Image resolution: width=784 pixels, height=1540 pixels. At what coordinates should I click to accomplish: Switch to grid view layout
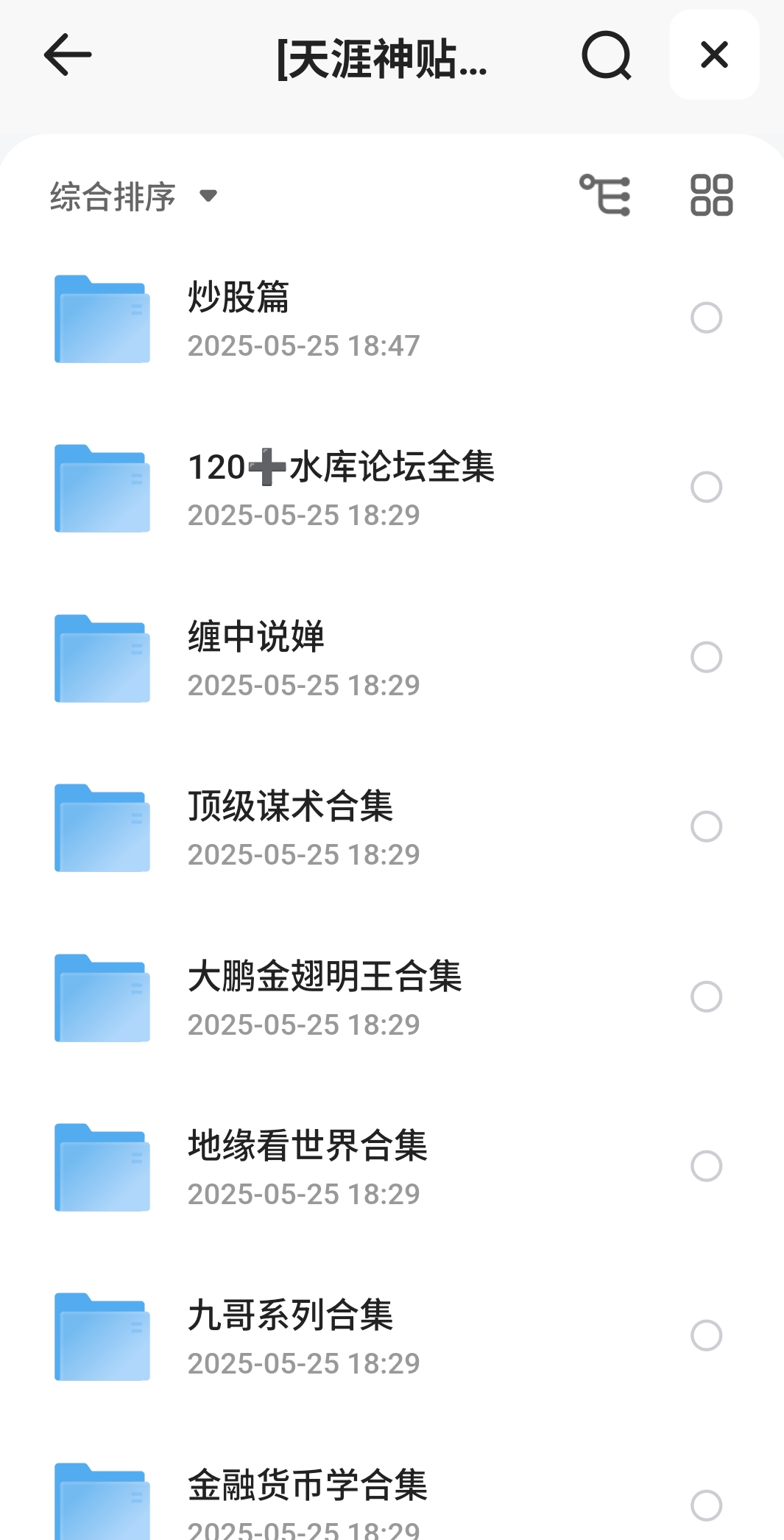click(x=711, y=195)
